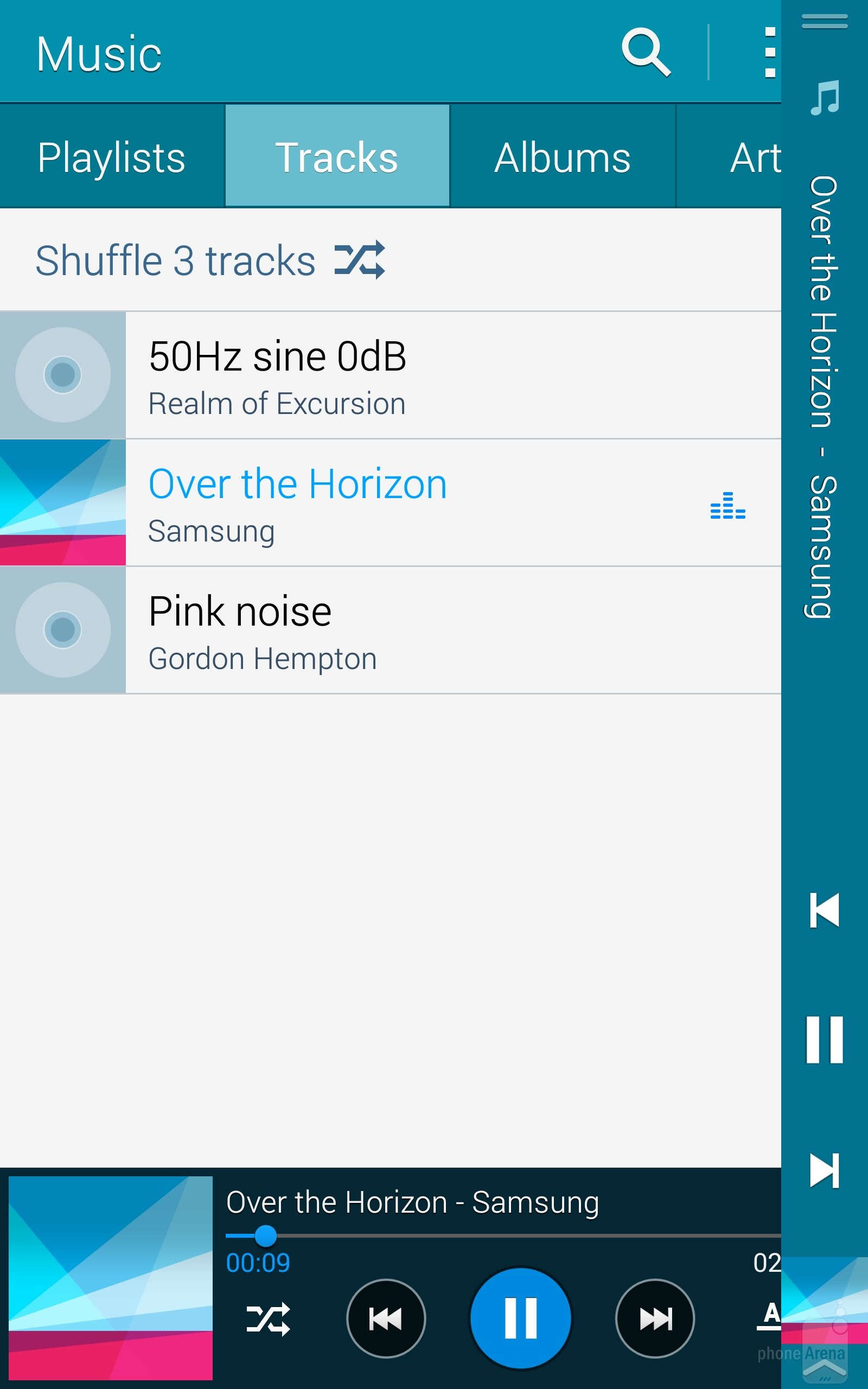
Task: Skip back from the edge panel
Action: [x=825, y=910]
